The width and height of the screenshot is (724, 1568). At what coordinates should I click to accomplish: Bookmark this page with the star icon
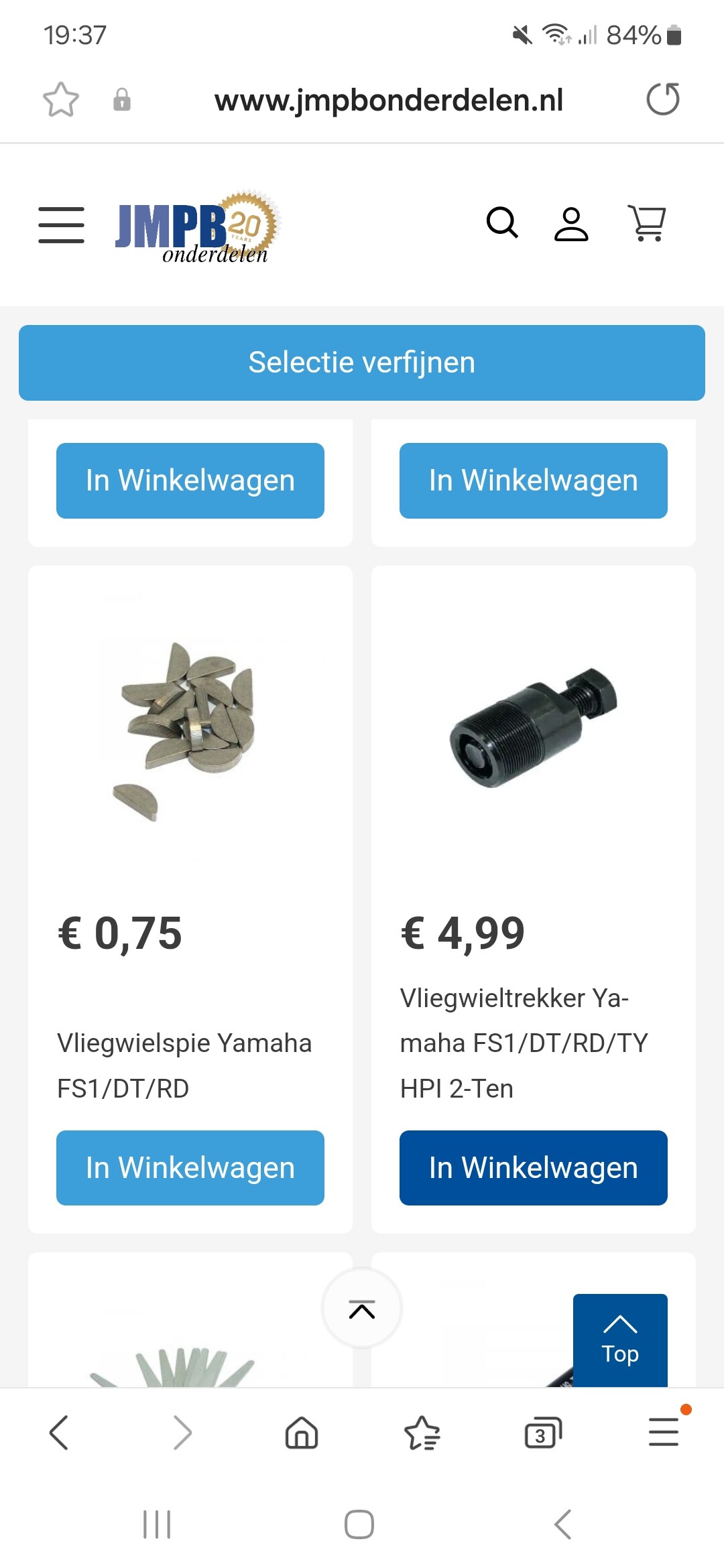tap(61, 100)
